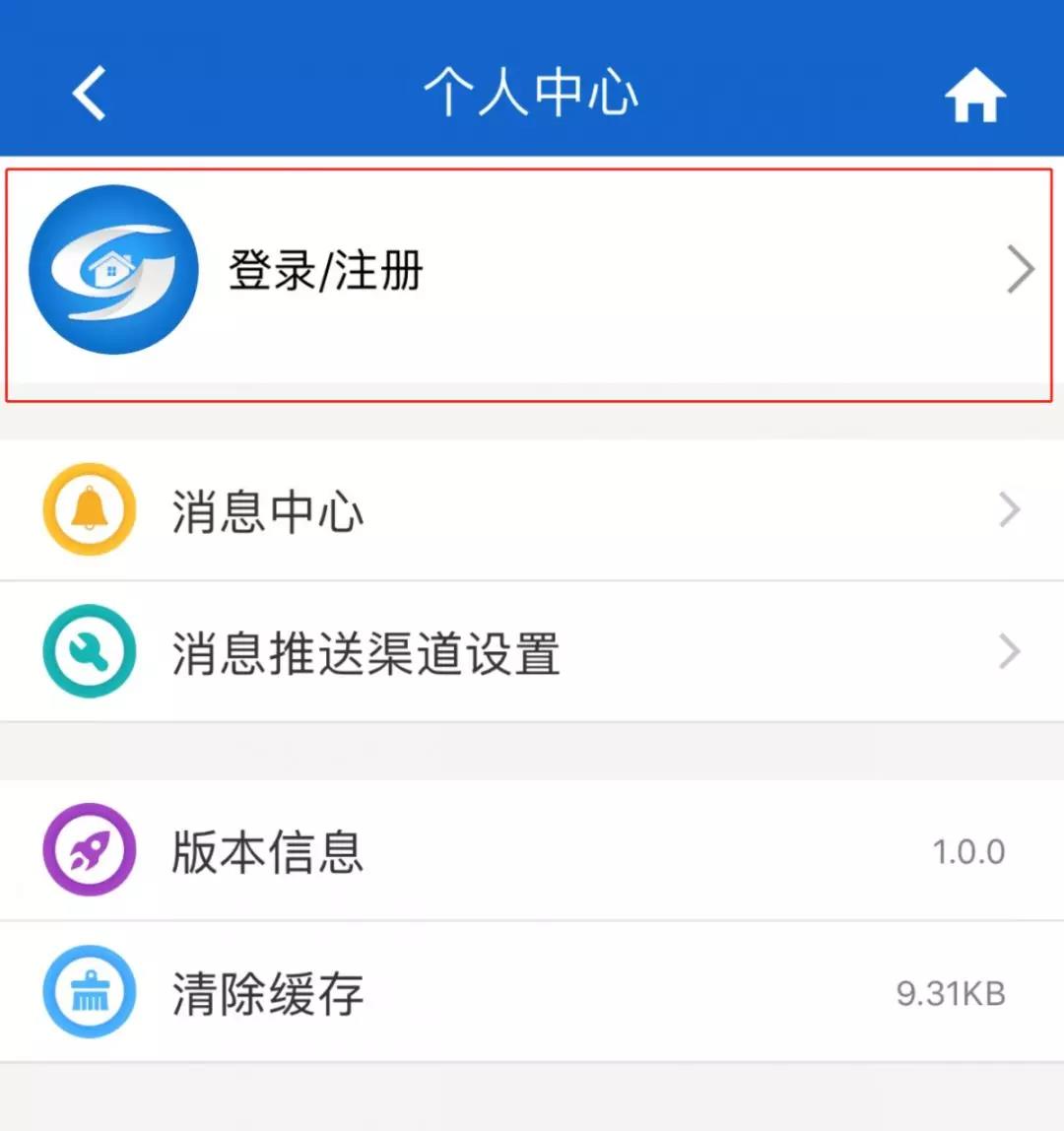Tap the yellow bell icon for 消息中心

(x=89, y=510)
